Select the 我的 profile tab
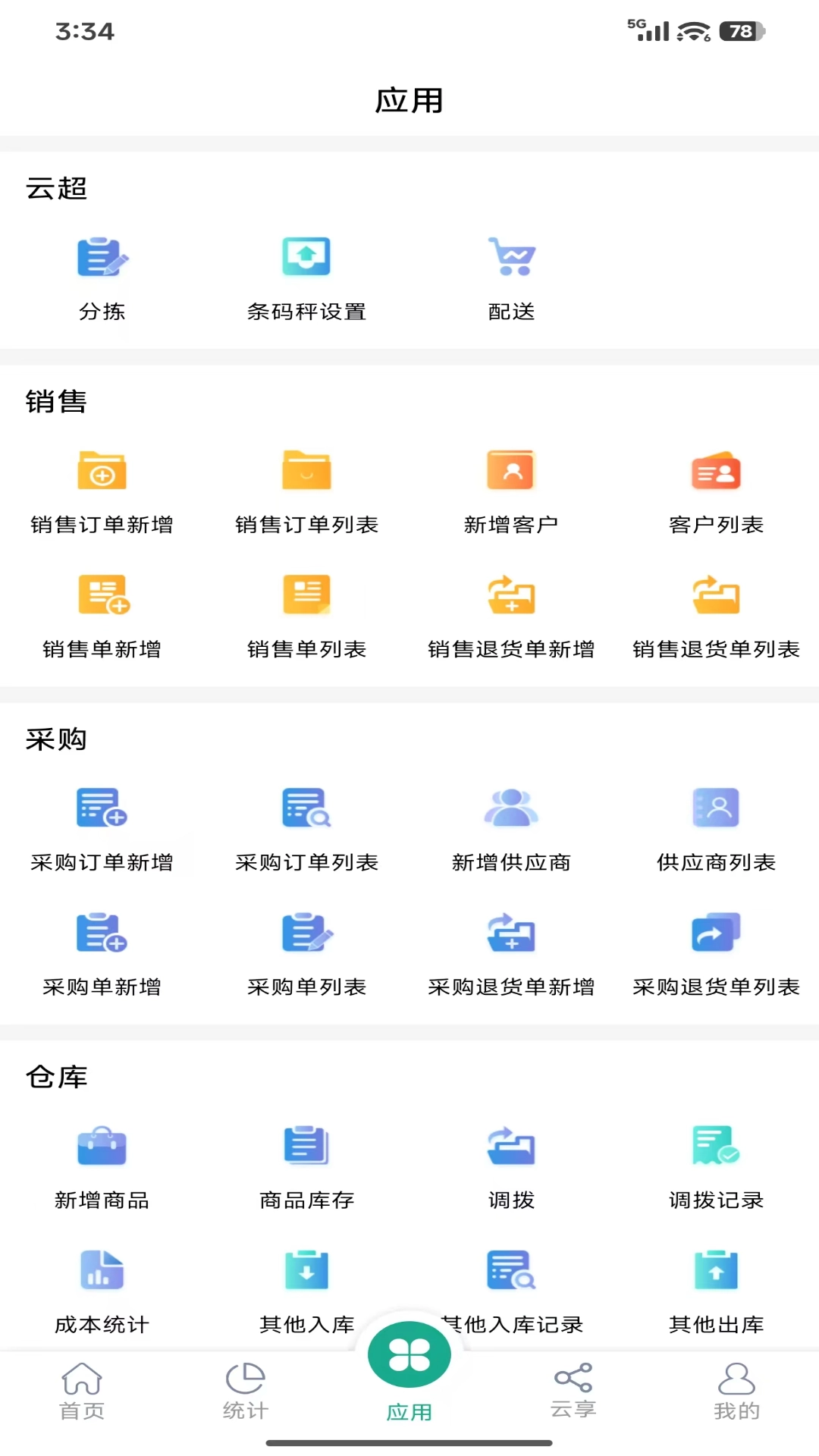The width and height of the screenshot is (819, 1456). pos(736,1392)
